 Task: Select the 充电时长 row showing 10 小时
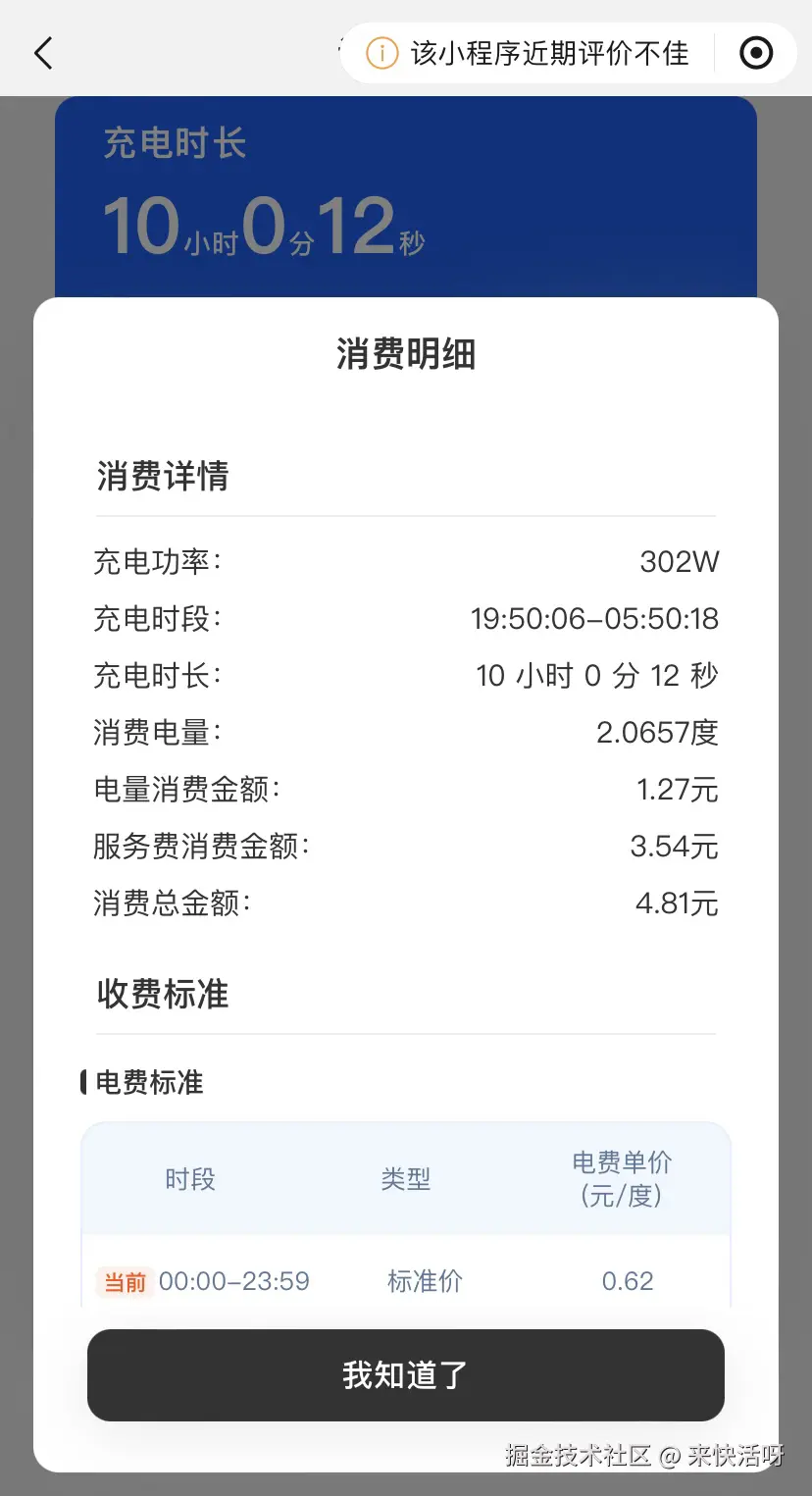point(596,675)
